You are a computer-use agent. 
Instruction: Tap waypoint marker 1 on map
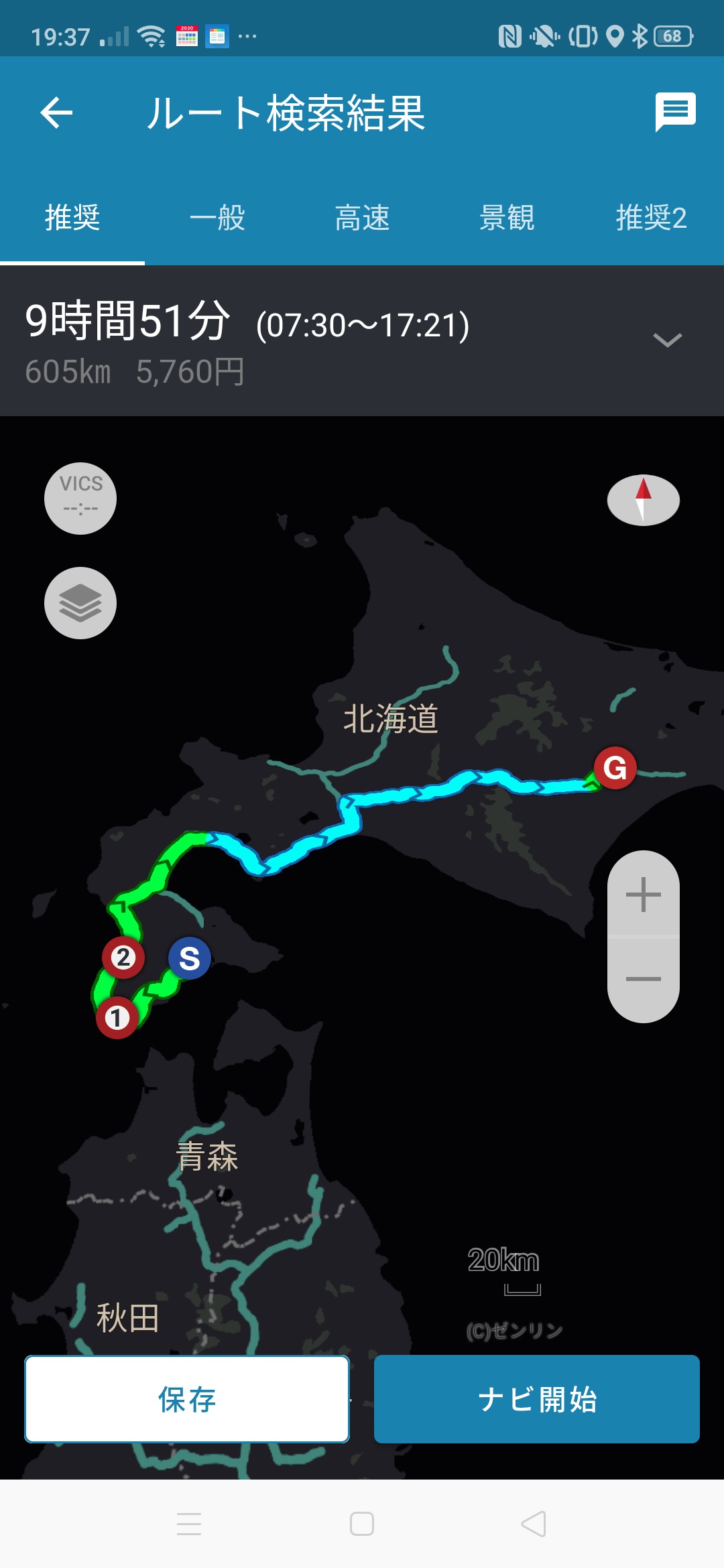[117, 1018]
